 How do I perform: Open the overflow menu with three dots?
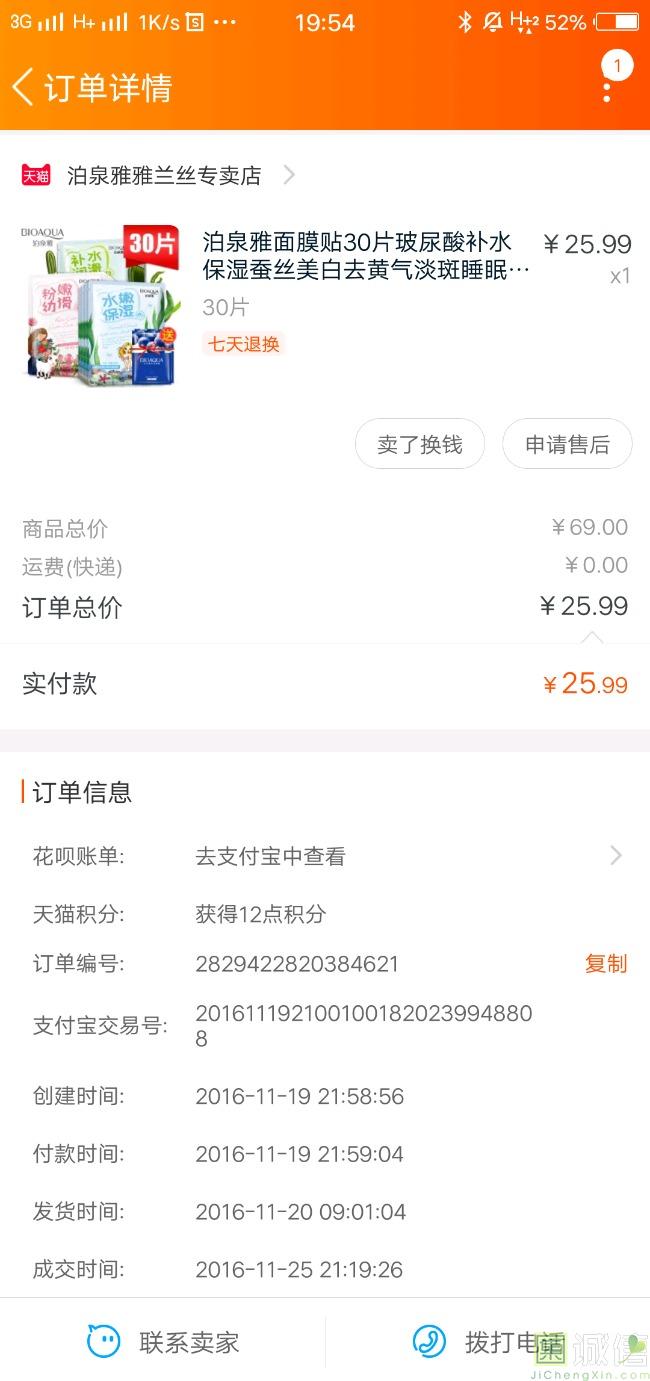coord(607,86)
